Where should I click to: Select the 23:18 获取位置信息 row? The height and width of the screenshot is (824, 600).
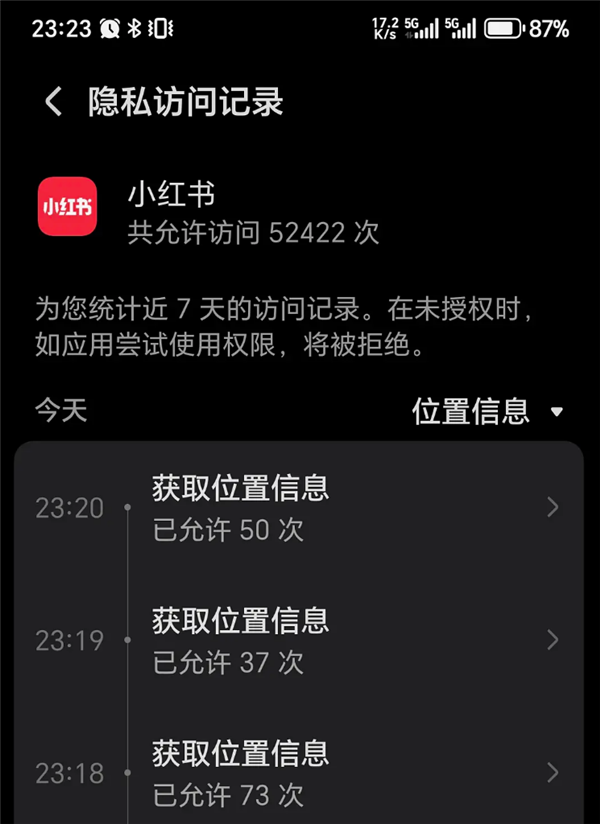point(300,772)
